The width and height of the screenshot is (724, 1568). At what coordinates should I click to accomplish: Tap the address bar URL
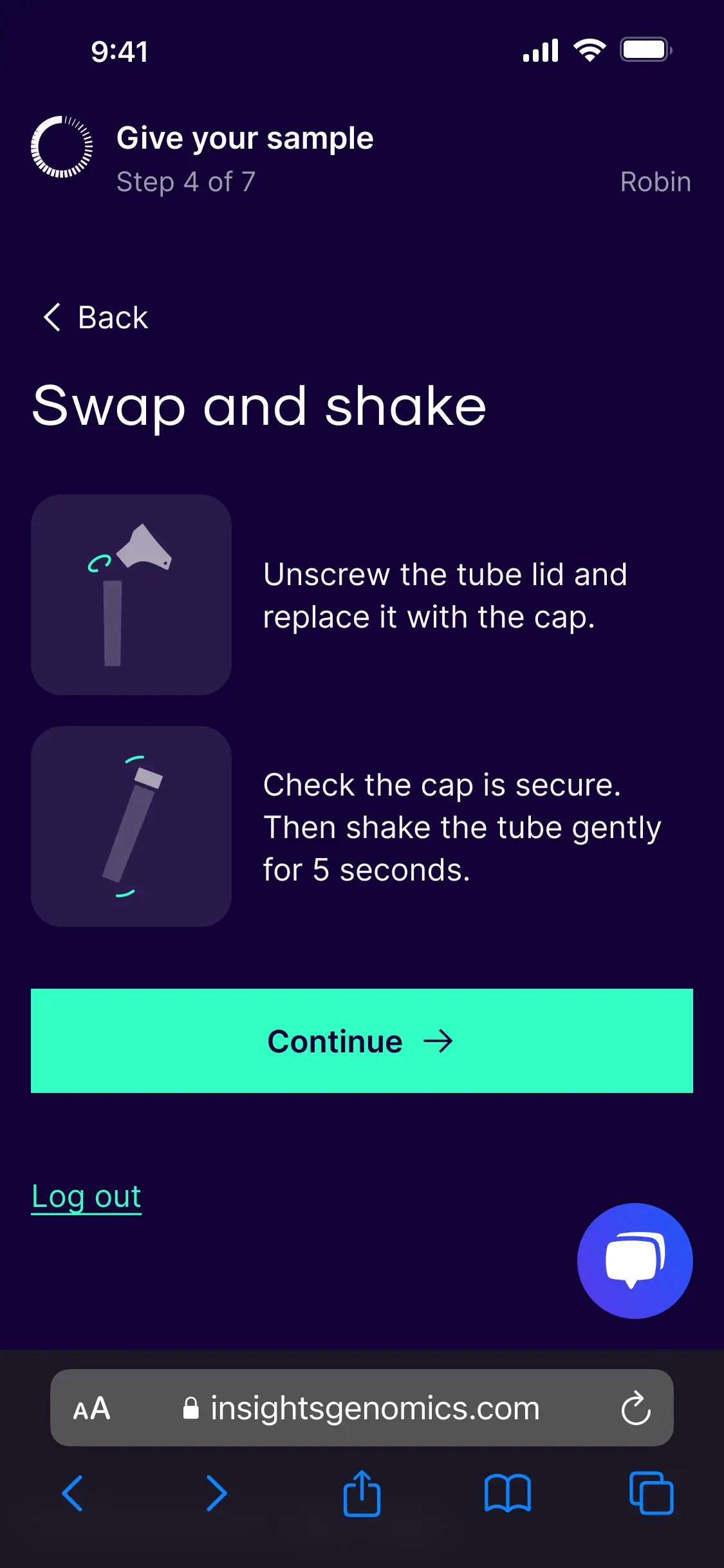pos(373,1408)
